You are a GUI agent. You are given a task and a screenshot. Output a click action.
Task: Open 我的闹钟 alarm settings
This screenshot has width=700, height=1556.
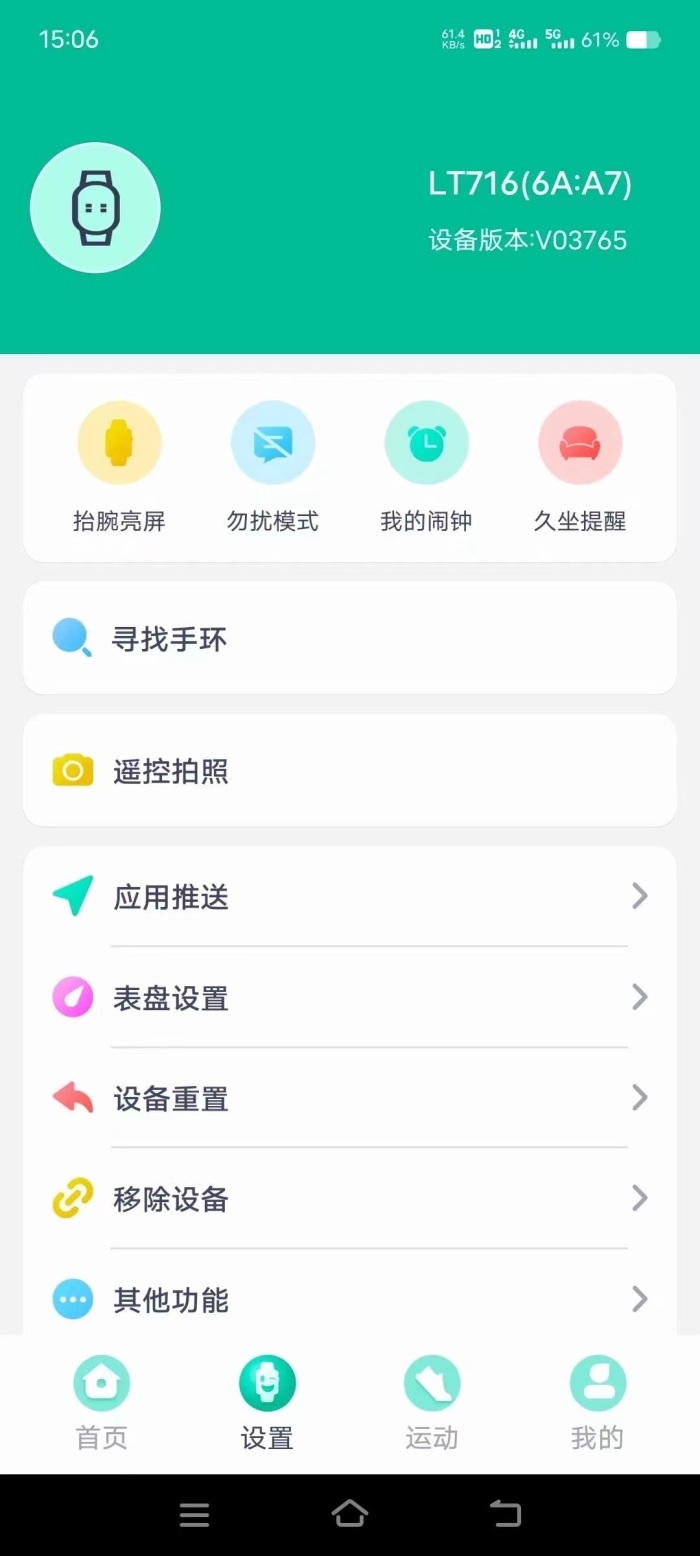click(x=426, y=467)
